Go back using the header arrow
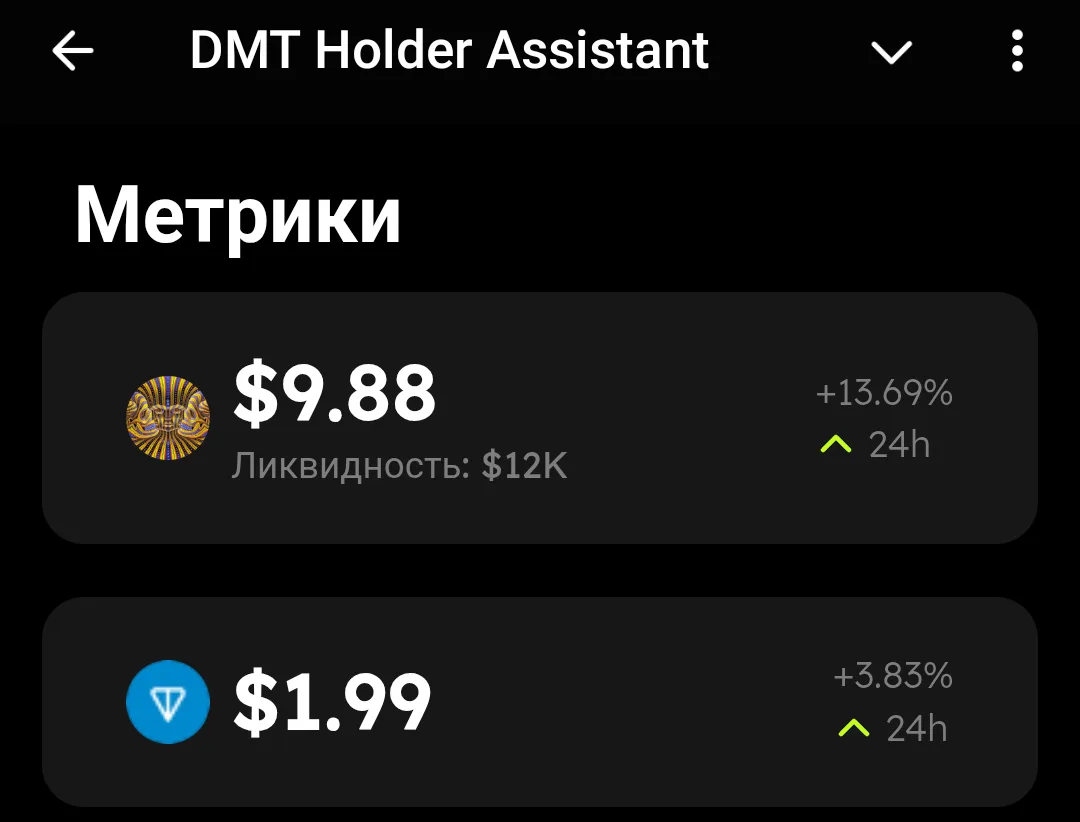Viewport: 1080px width, 822px height. click(72, 51)
